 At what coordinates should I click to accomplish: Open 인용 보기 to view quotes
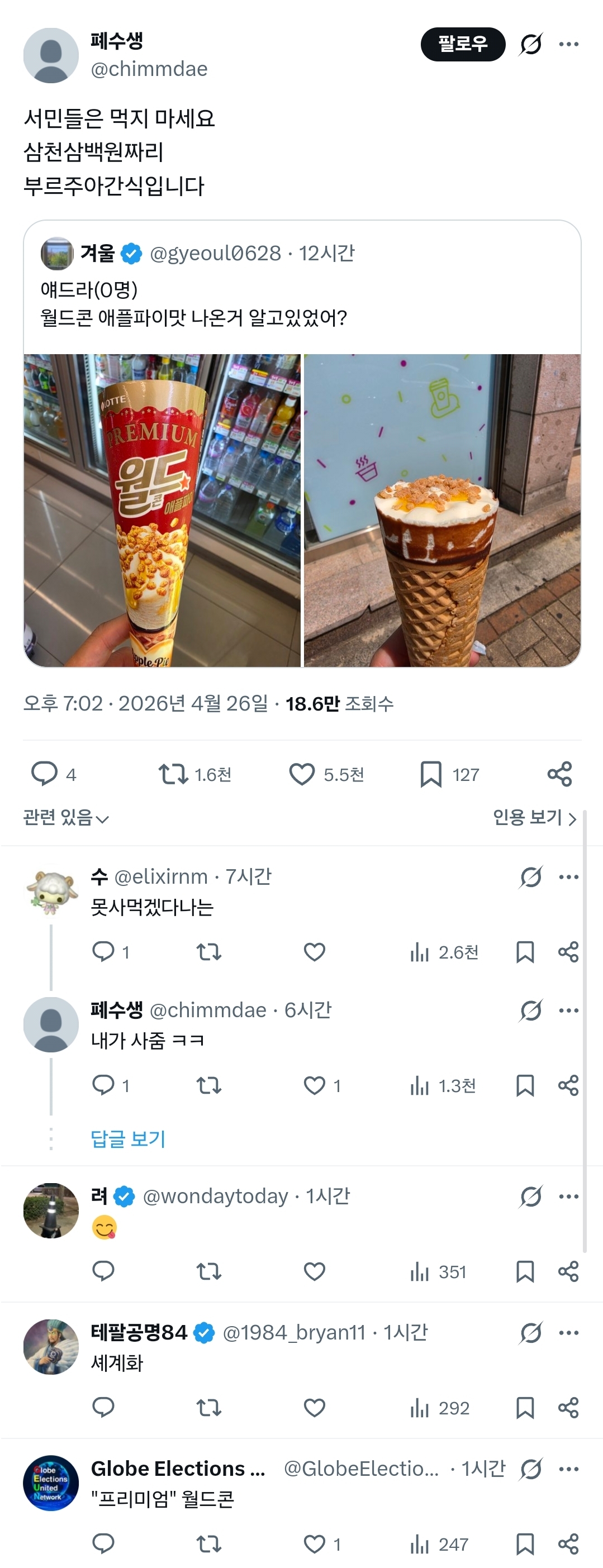[x=534, y=817]
